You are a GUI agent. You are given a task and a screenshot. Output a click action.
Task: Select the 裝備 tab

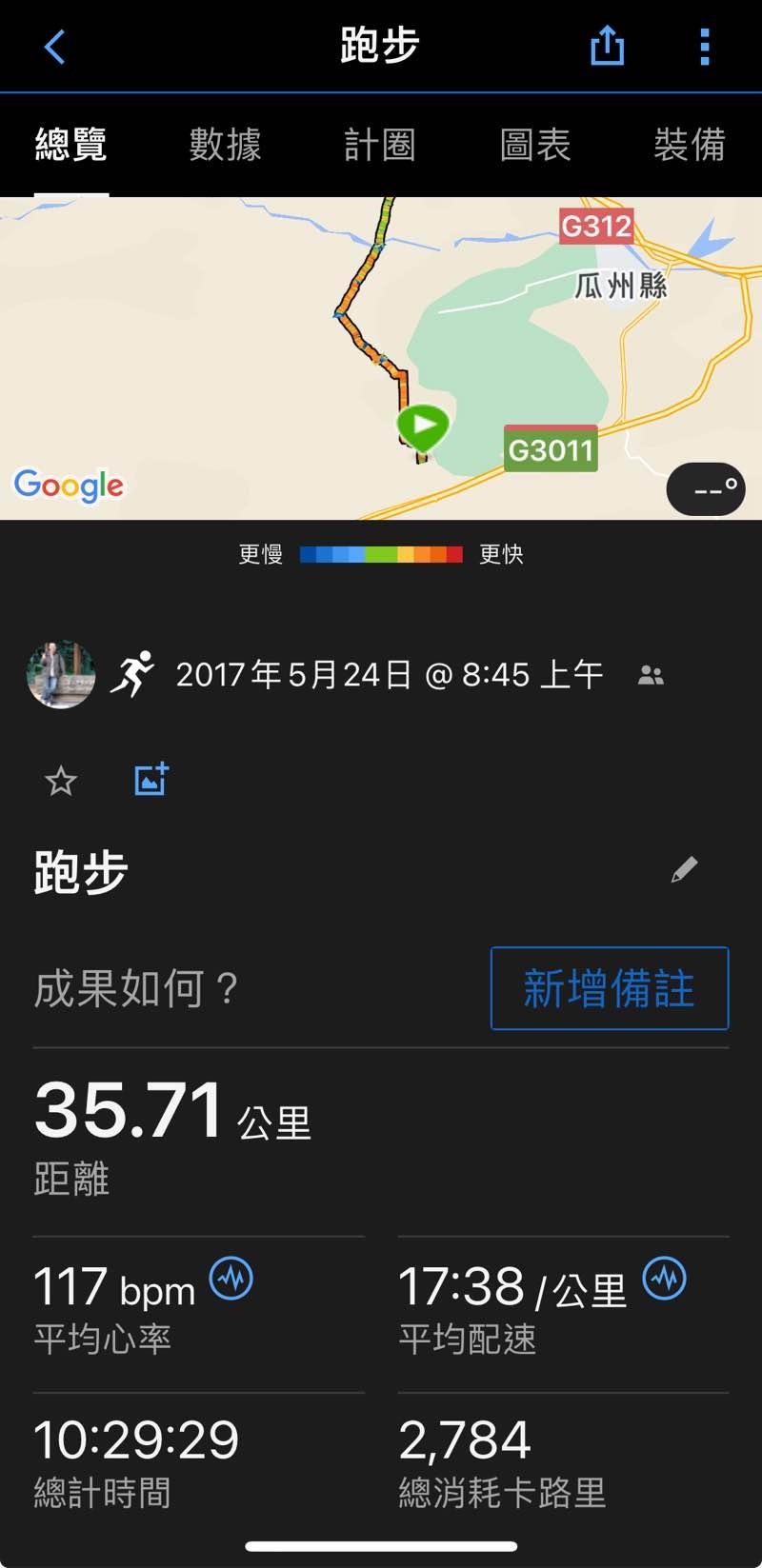tap(690, 145)
